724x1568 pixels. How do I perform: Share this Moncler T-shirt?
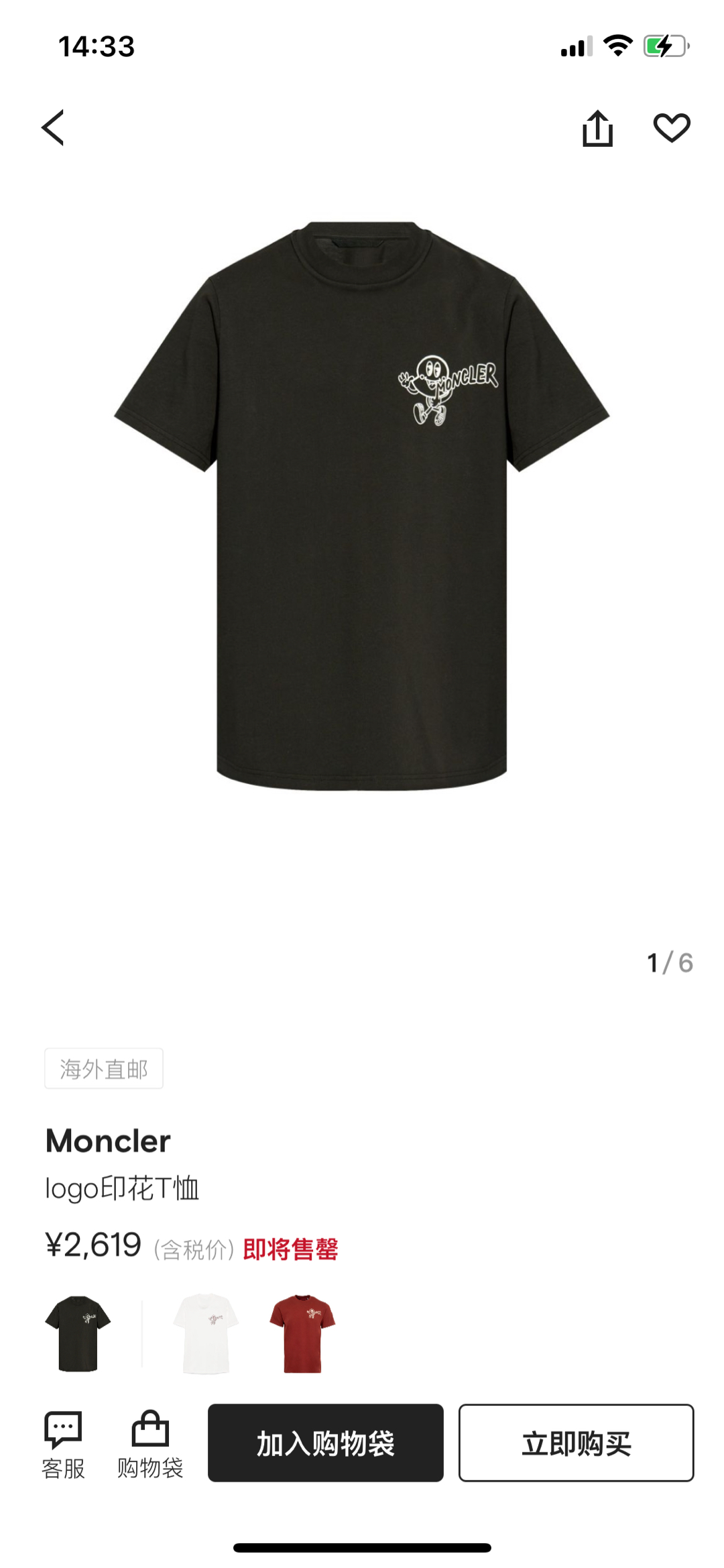click(597, 127)
